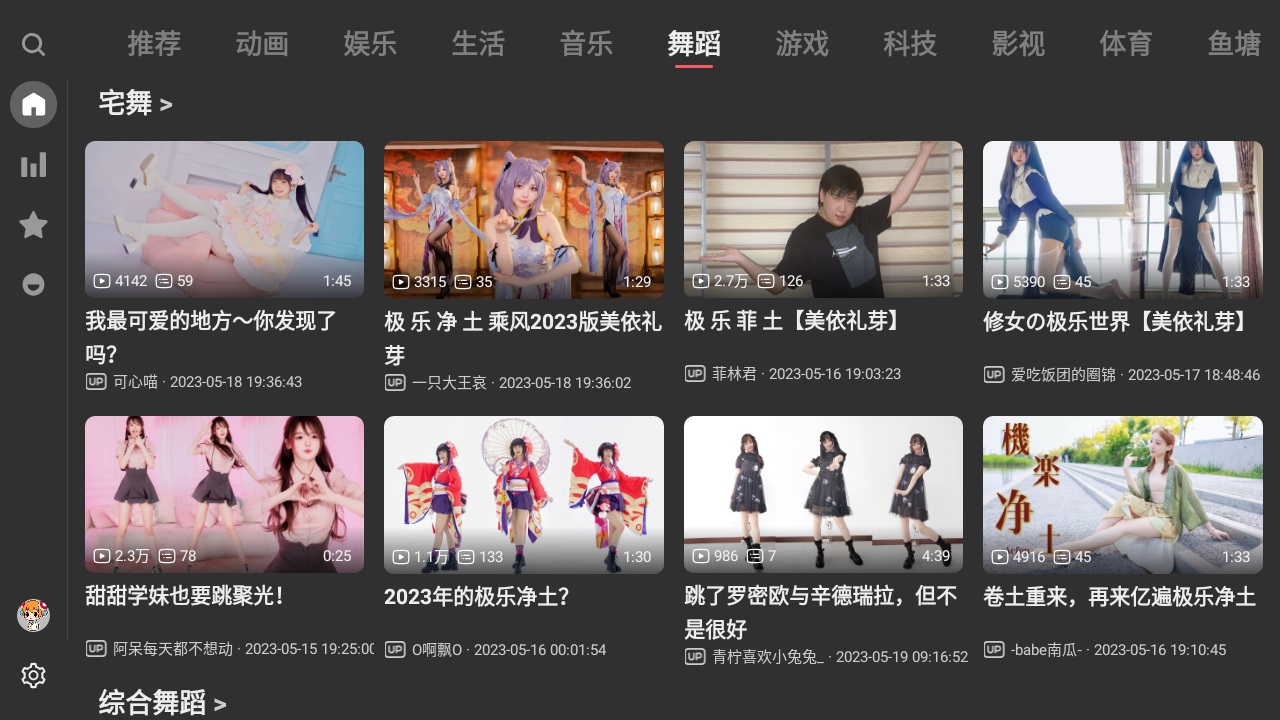Expand the 宅舞 section
The width and height of the screenshot is (1280, 720).
(x=135, y=103)
